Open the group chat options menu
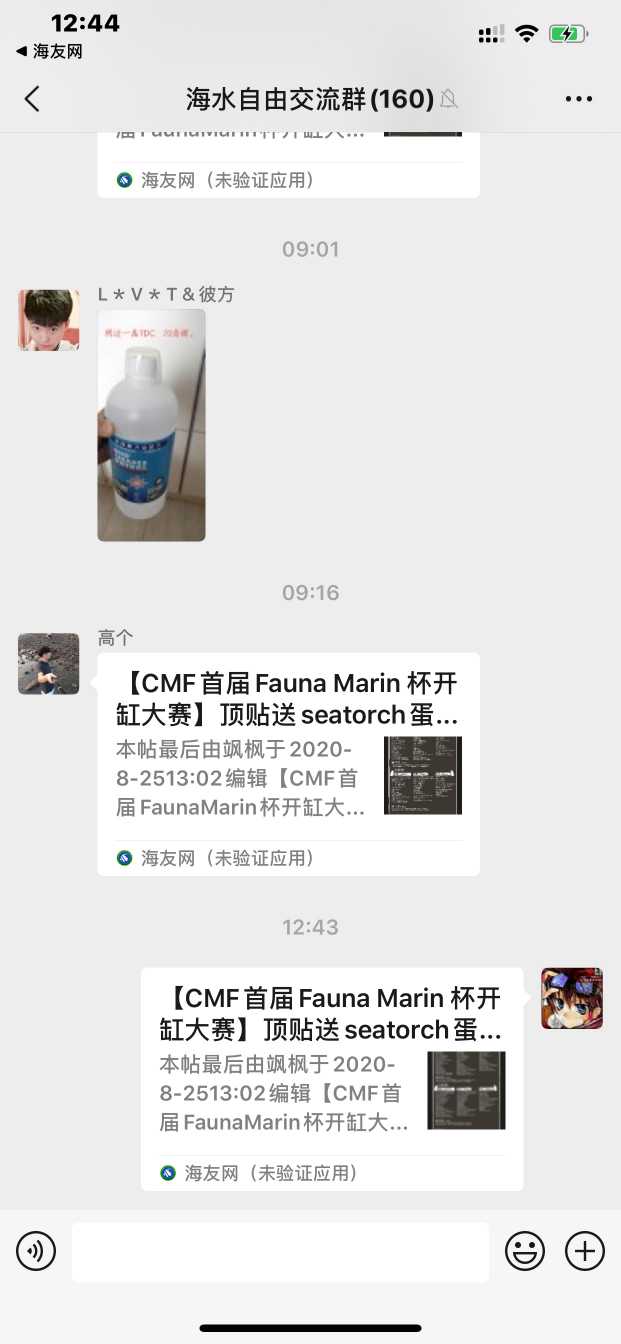Viewport: 621px width, 1344px height. click(579, 98)
